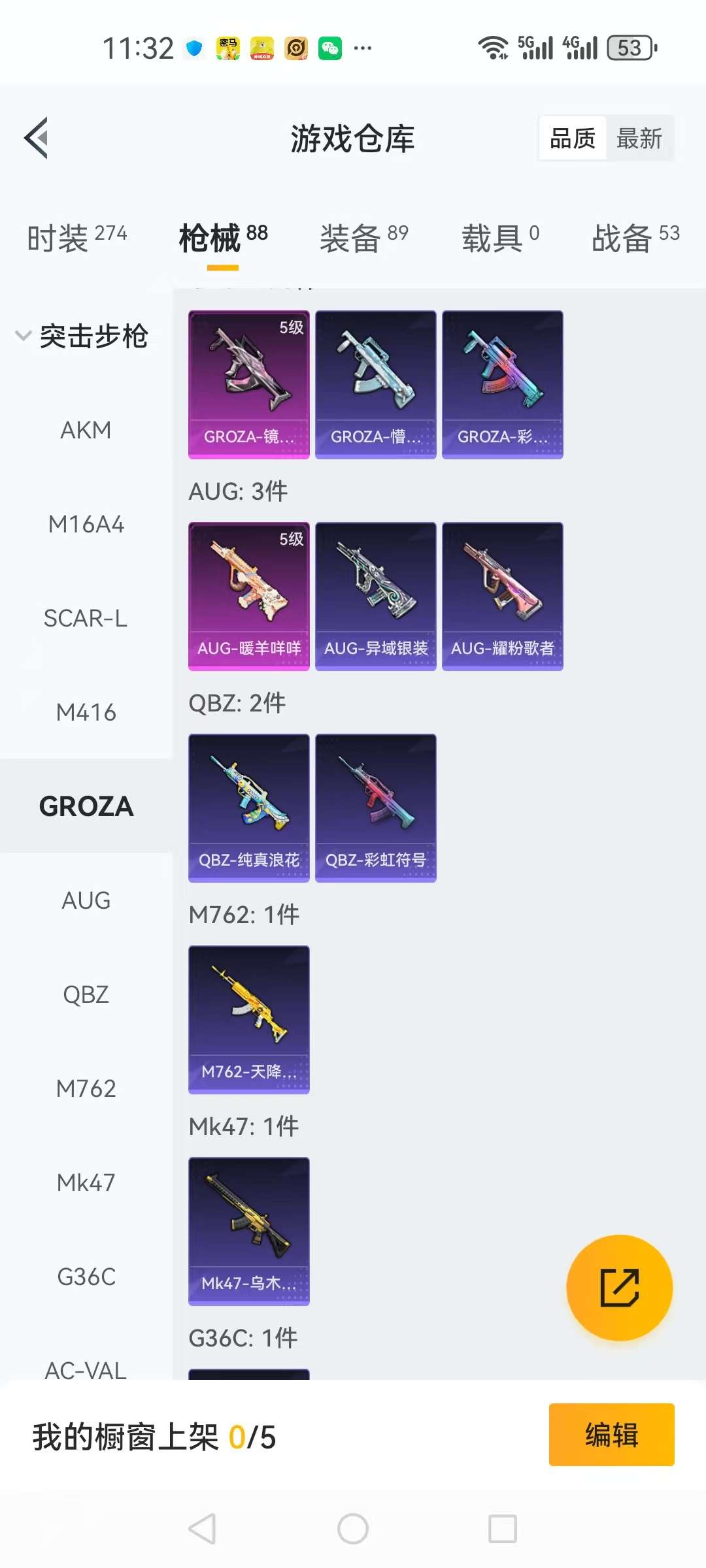
Task: Switch to the 装备 tab
Action: [x=363, y=237]
